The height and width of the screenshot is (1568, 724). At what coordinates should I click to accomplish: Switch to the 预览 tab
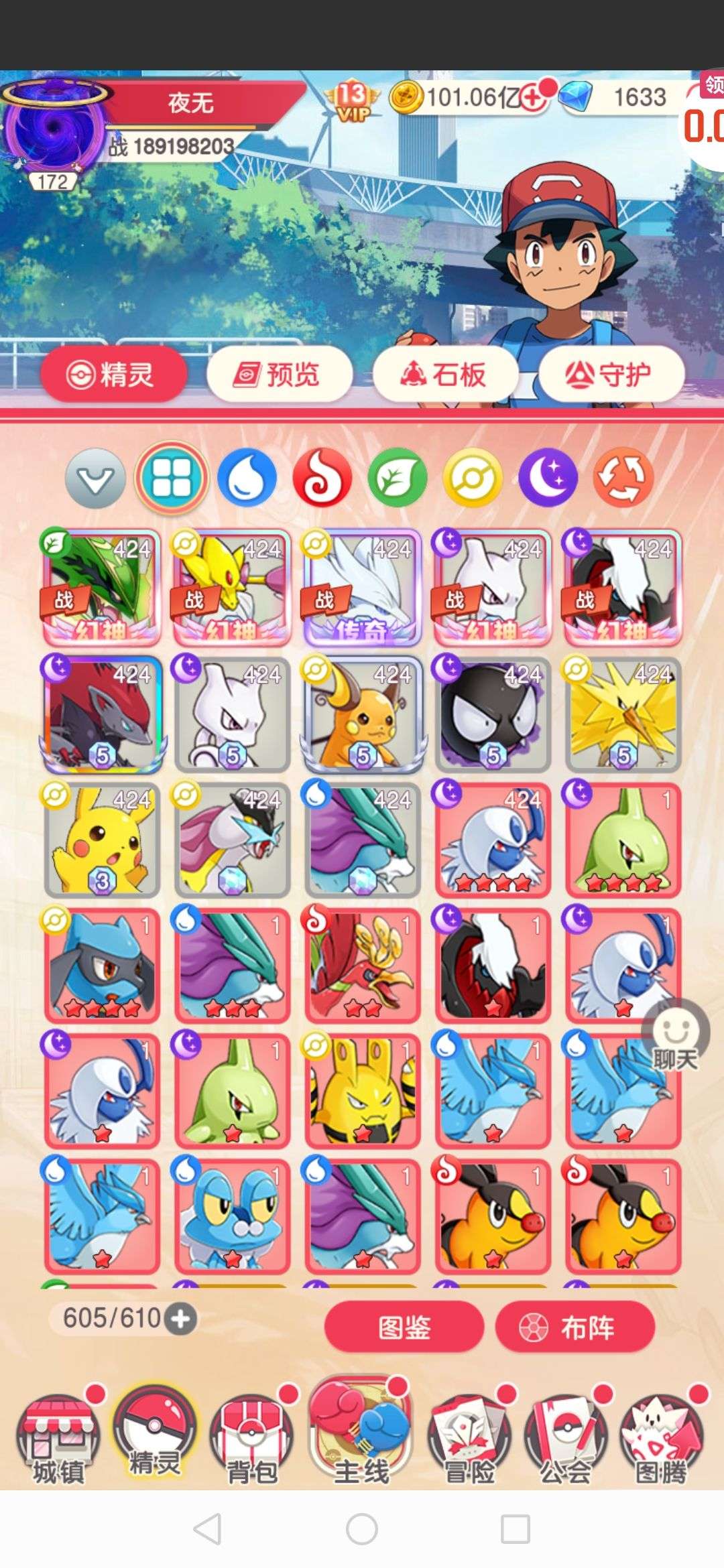click(x=280, y=374)
